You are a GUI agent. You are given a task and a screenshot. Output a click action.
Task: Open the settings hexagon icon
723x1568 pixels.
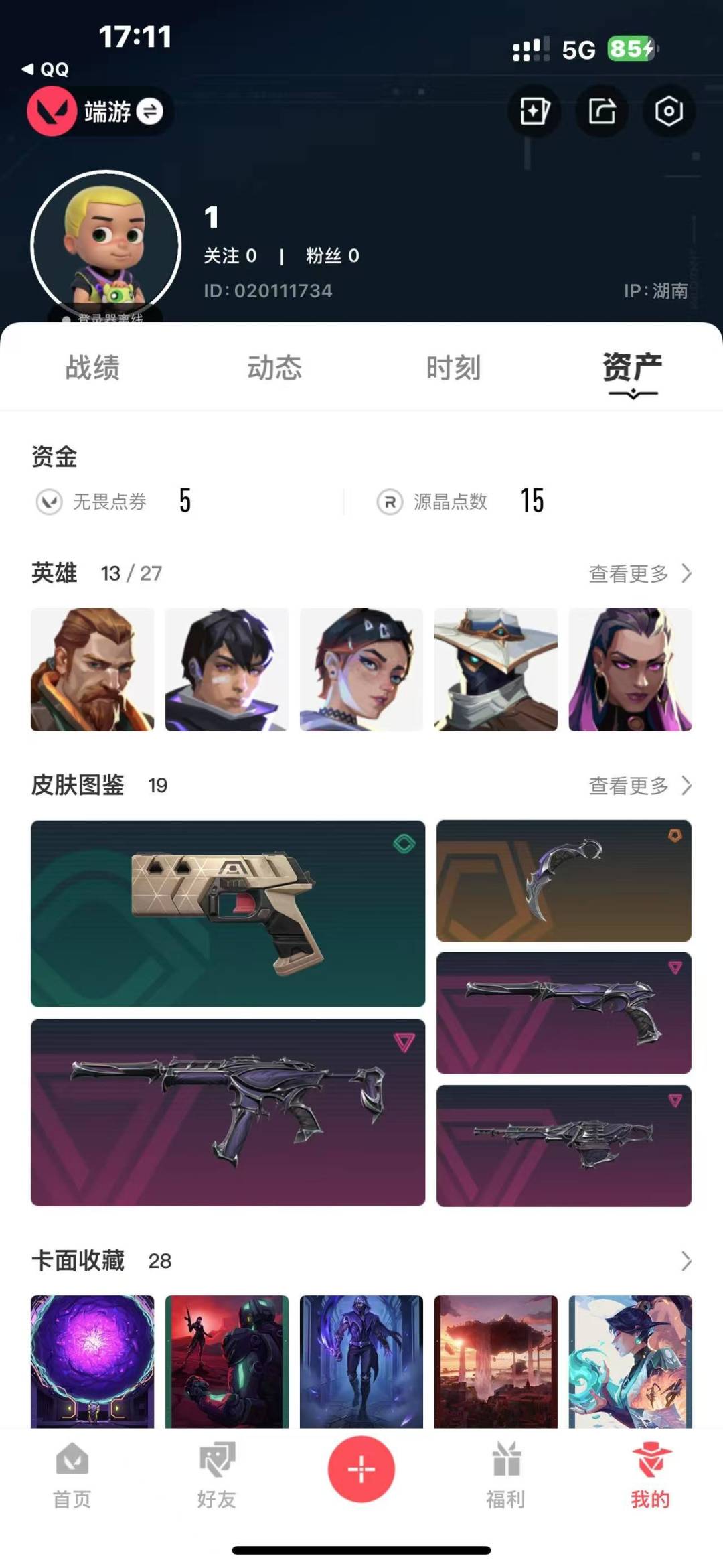668,111
